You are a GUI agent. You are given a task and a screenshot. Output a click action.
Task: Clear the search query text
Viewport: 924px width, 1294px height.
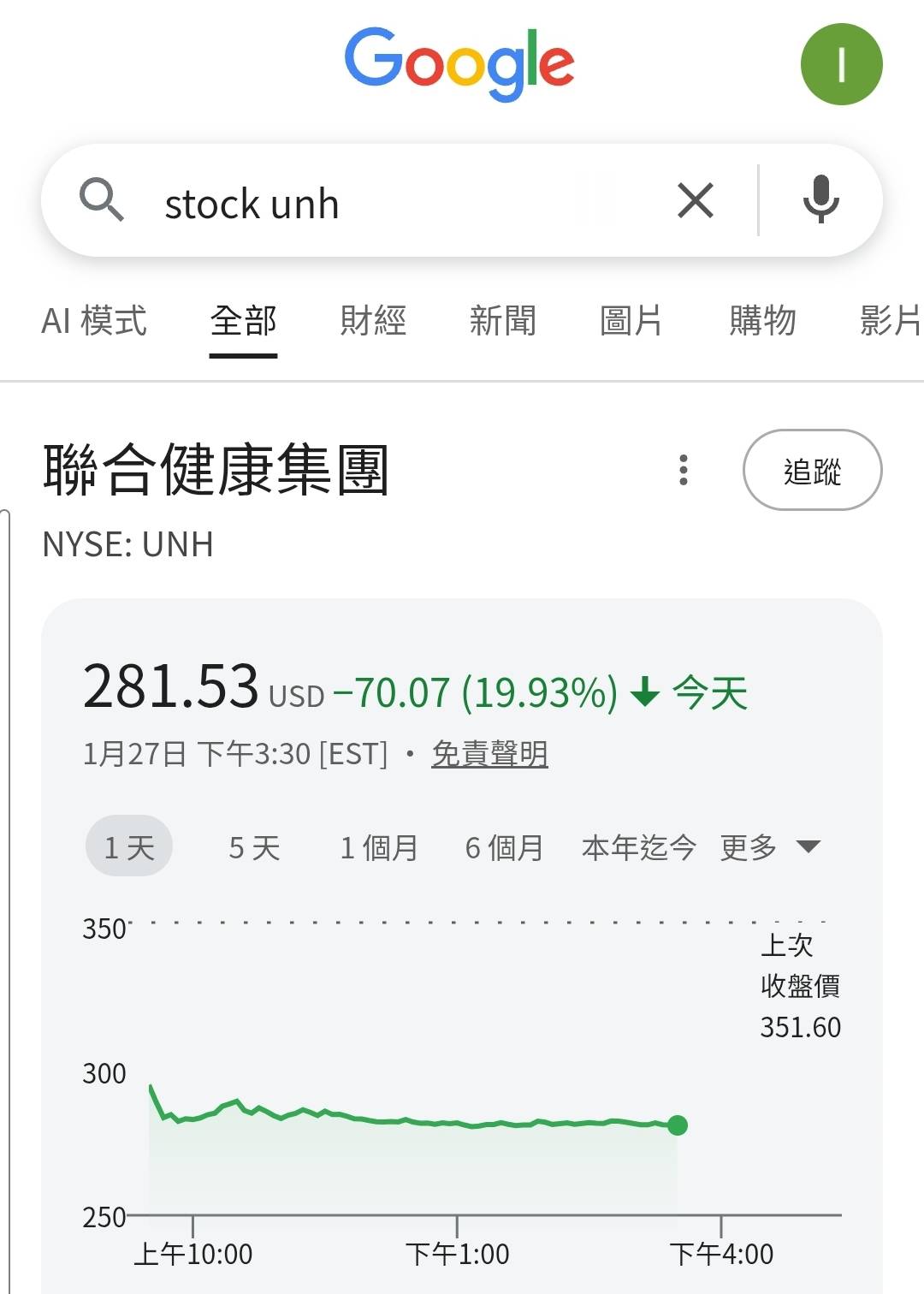(695, 202)
